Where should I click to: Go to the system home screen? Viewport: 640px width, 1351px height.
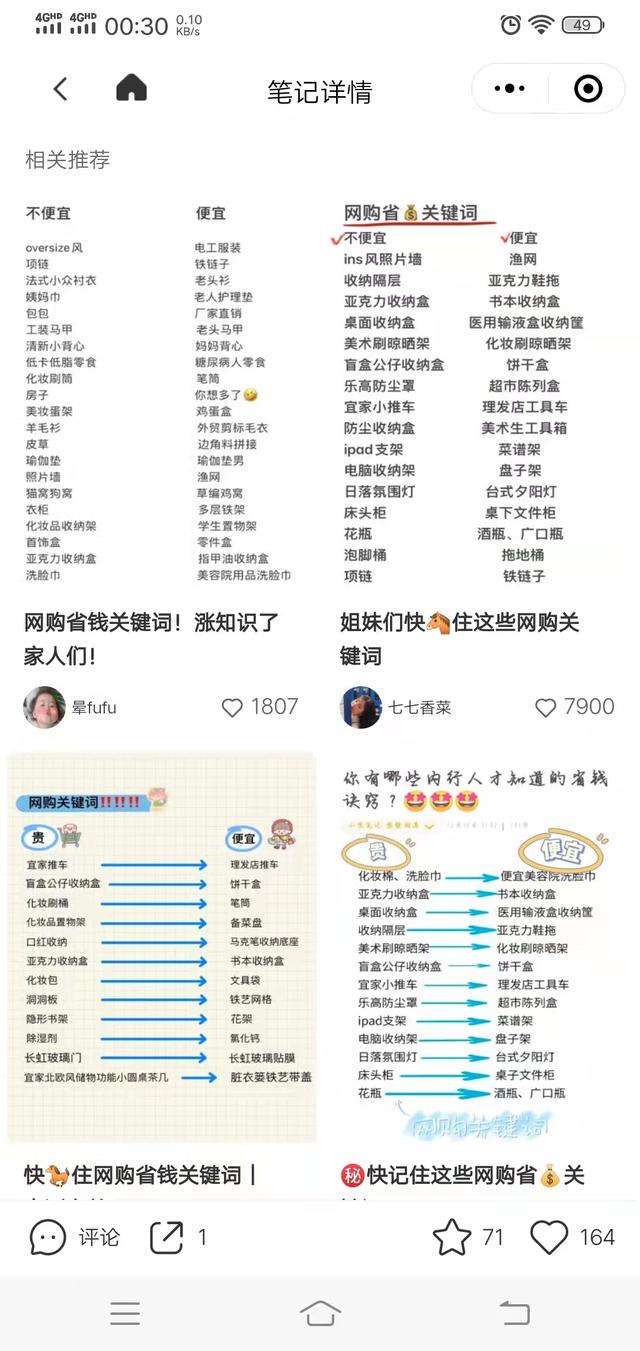(x=320, y=1313)
